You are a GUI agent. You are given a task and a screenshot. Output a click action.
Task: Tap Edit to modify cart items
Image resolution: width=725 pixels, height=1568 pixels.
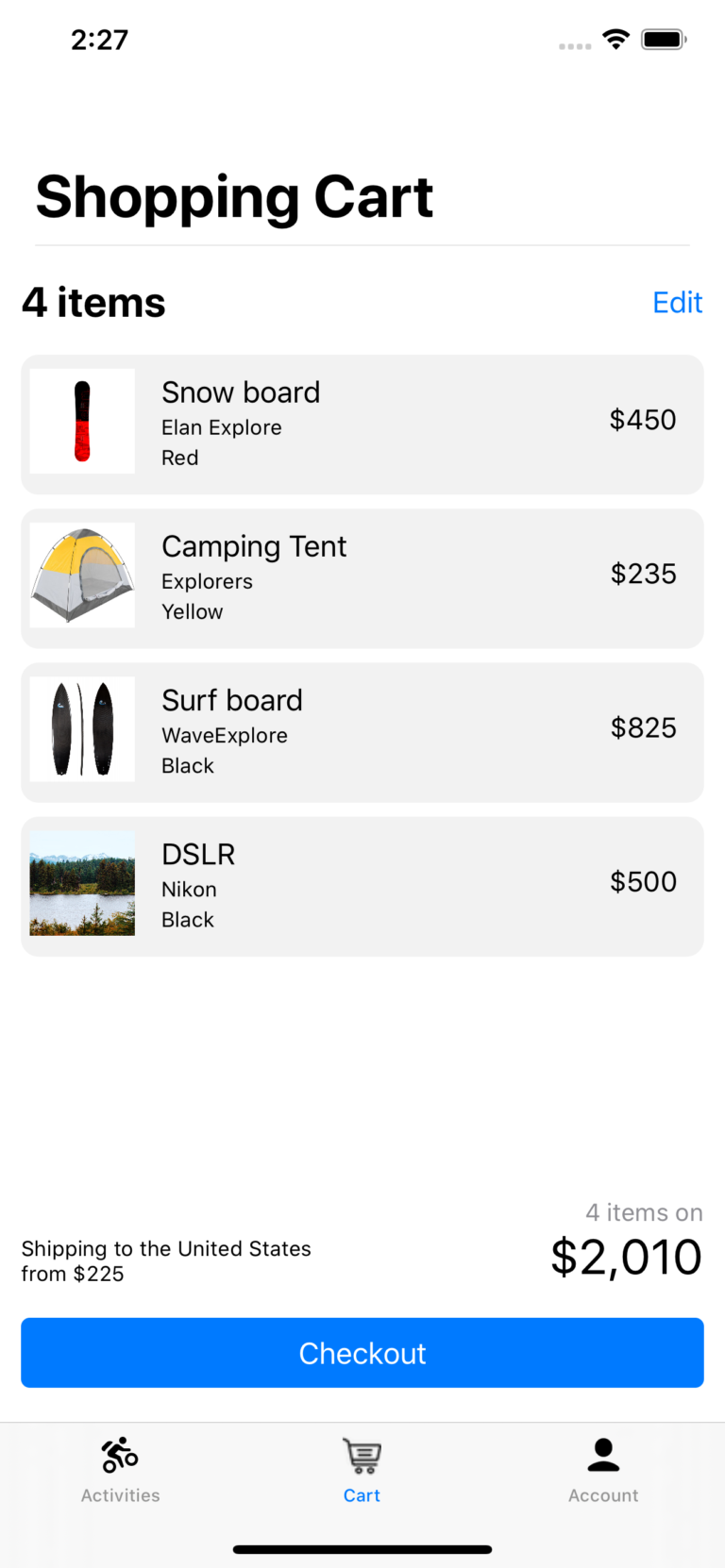[x=677, y=303]
